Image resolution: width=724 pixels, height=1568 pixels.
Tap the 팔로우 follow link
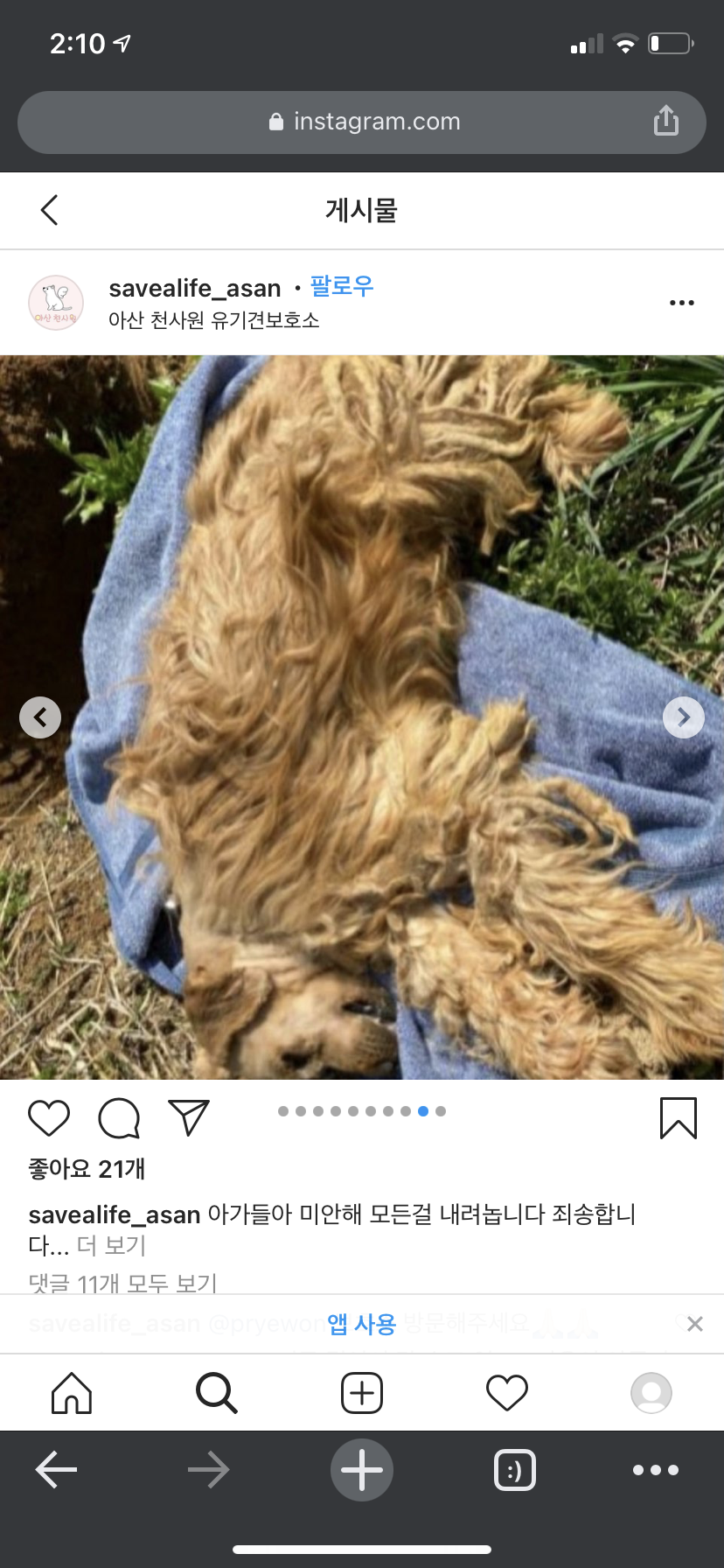click(342, 286)
